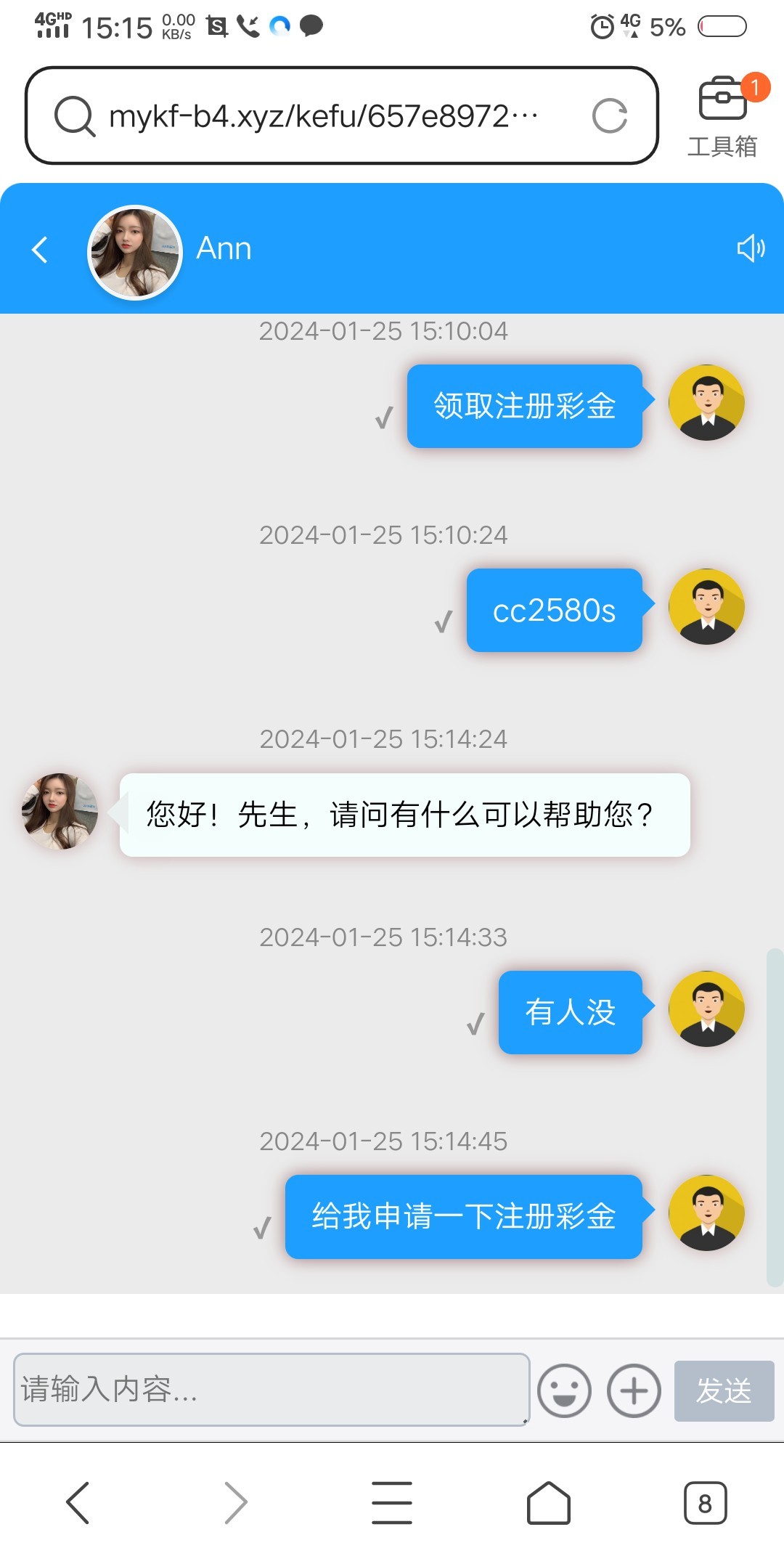Send the message with 发送
This screenshot has height=1564, width=784.
point(724,1391)
